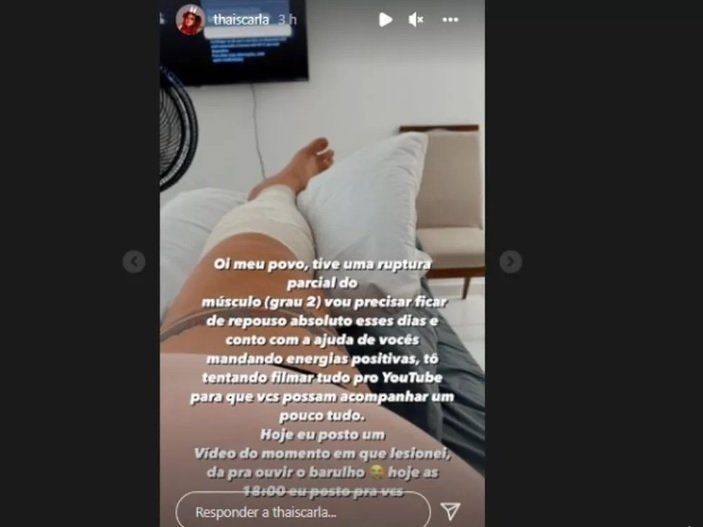The image size is (703, 527).
Task: Tap the Responder a thaiscarla reply field
Action: [x=300, y=511]
